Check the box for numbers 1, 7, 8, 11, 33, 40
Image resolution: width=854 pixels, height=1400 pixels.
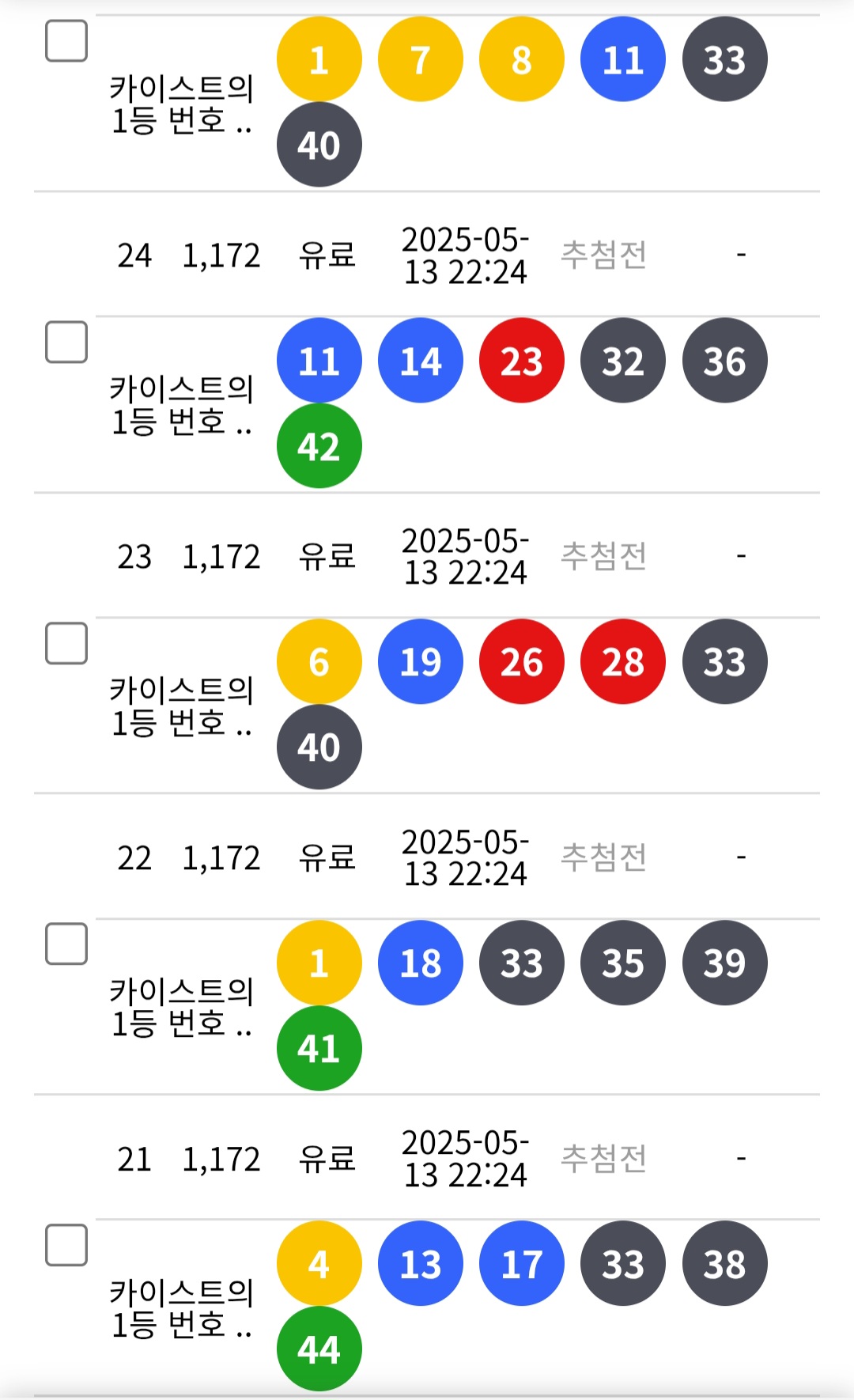click(66, 41)
